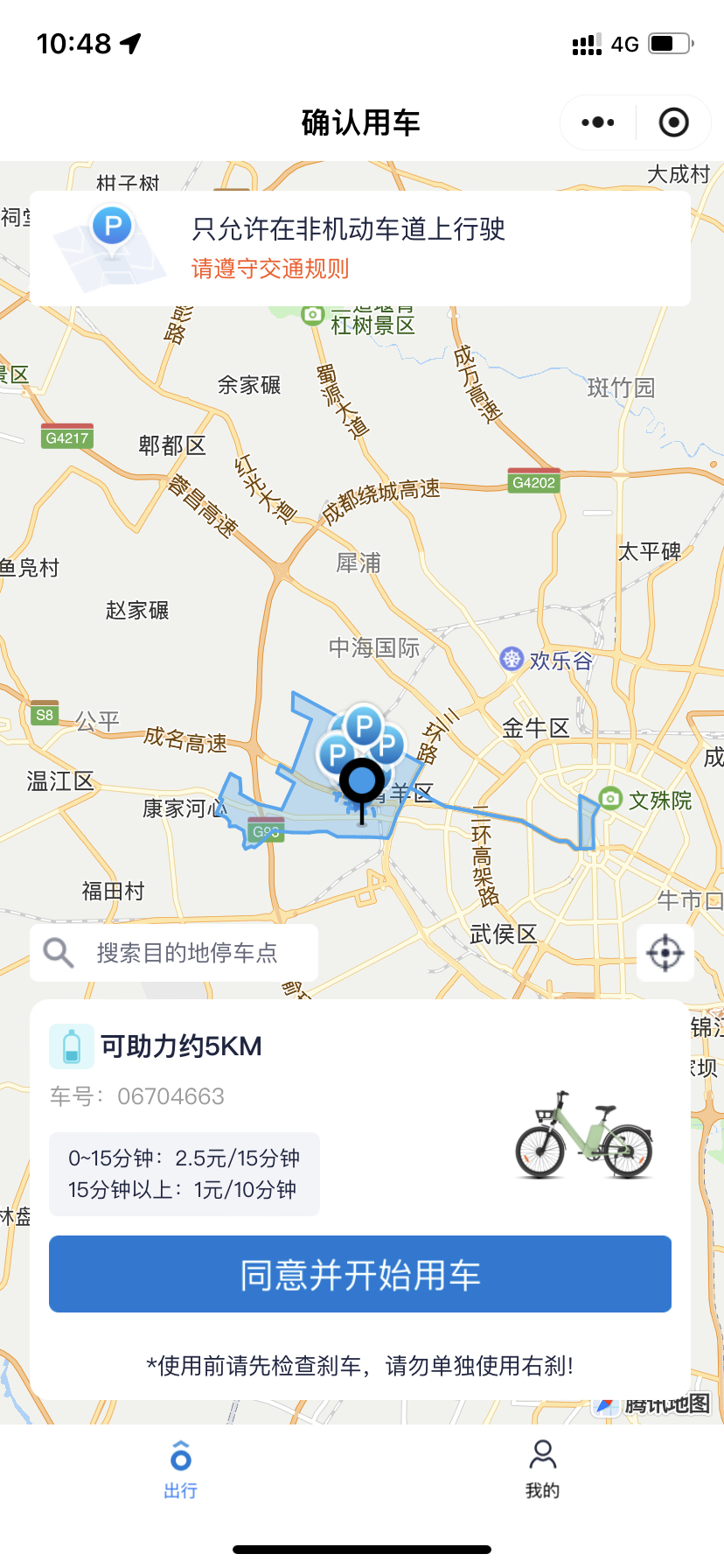Tap 同意并开始用车 to start riding
Viewport: 724px width, 1568px height.
[x=360, y=1274]
